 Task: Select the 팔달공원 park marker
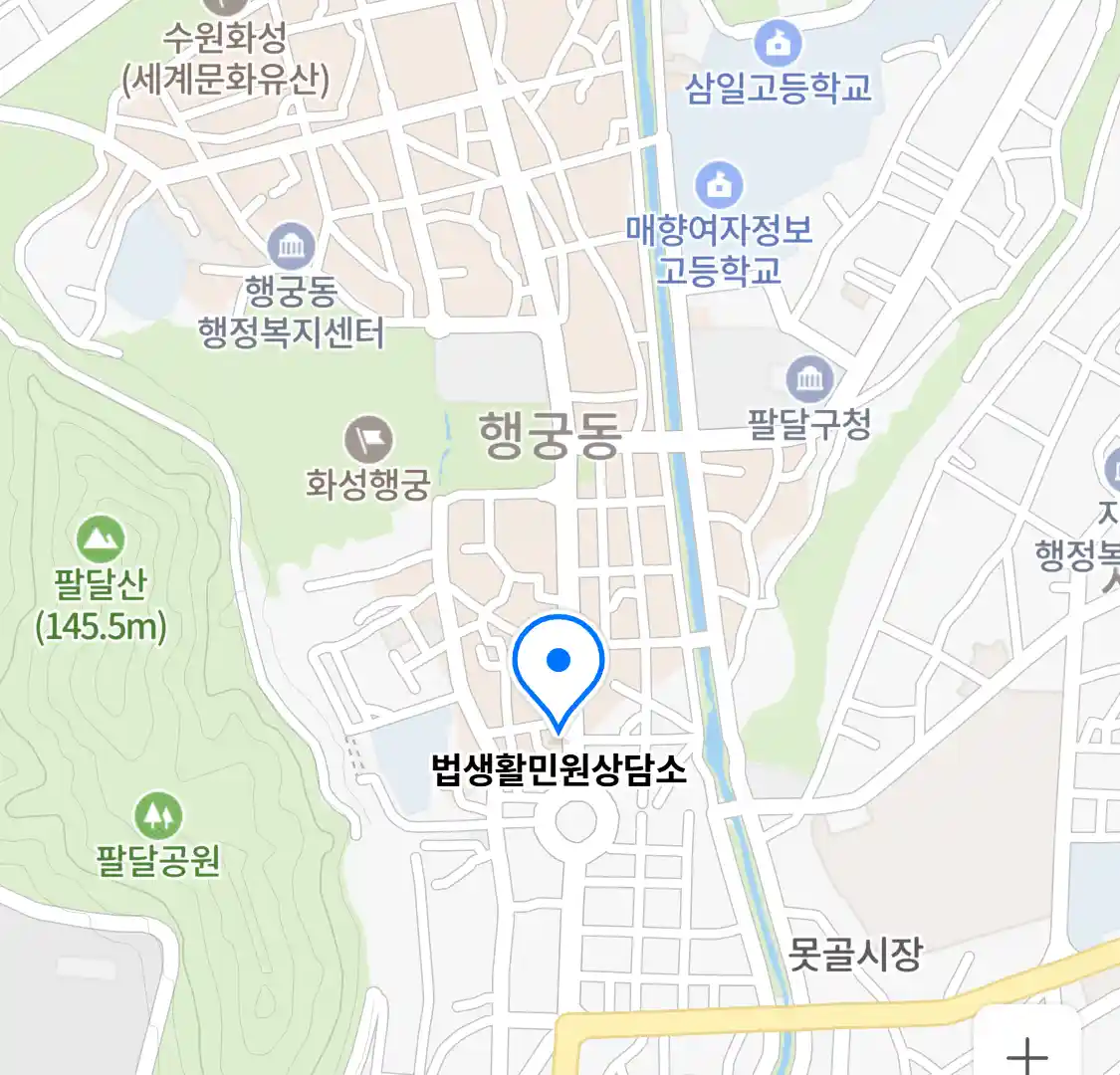[x=157, y=816]
